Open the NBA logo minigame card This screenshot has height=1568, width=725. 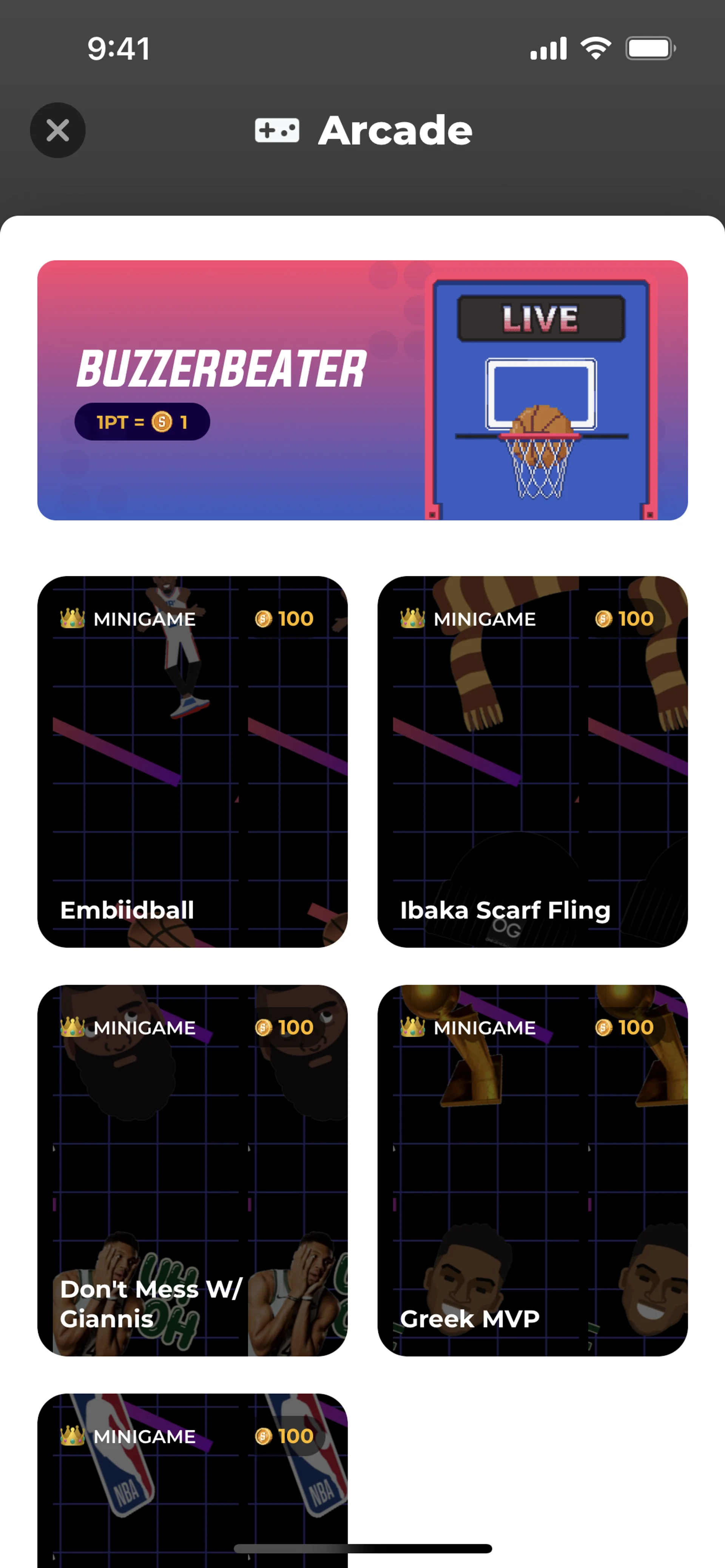[193, 1479]
